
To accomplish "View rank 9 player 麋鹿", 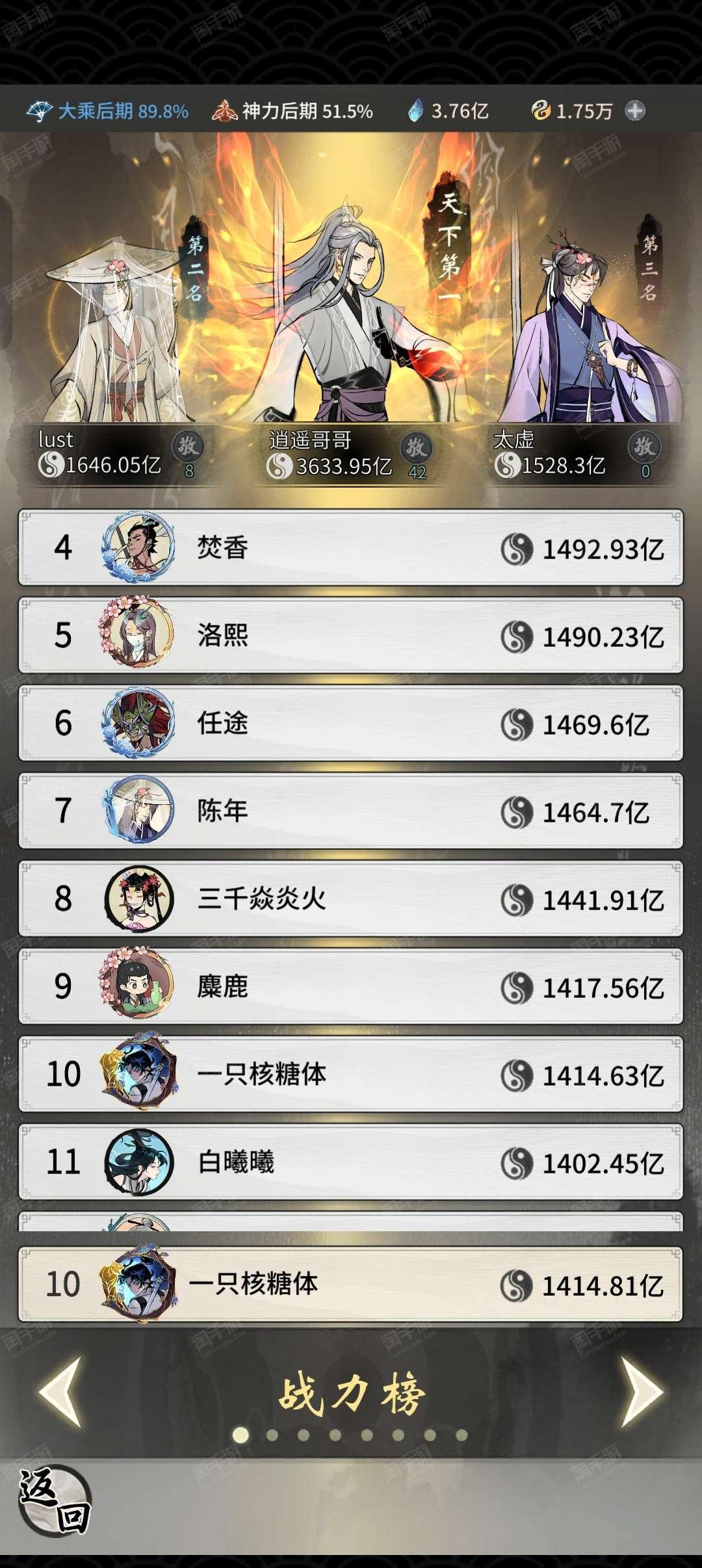I will tap(351, 986).
